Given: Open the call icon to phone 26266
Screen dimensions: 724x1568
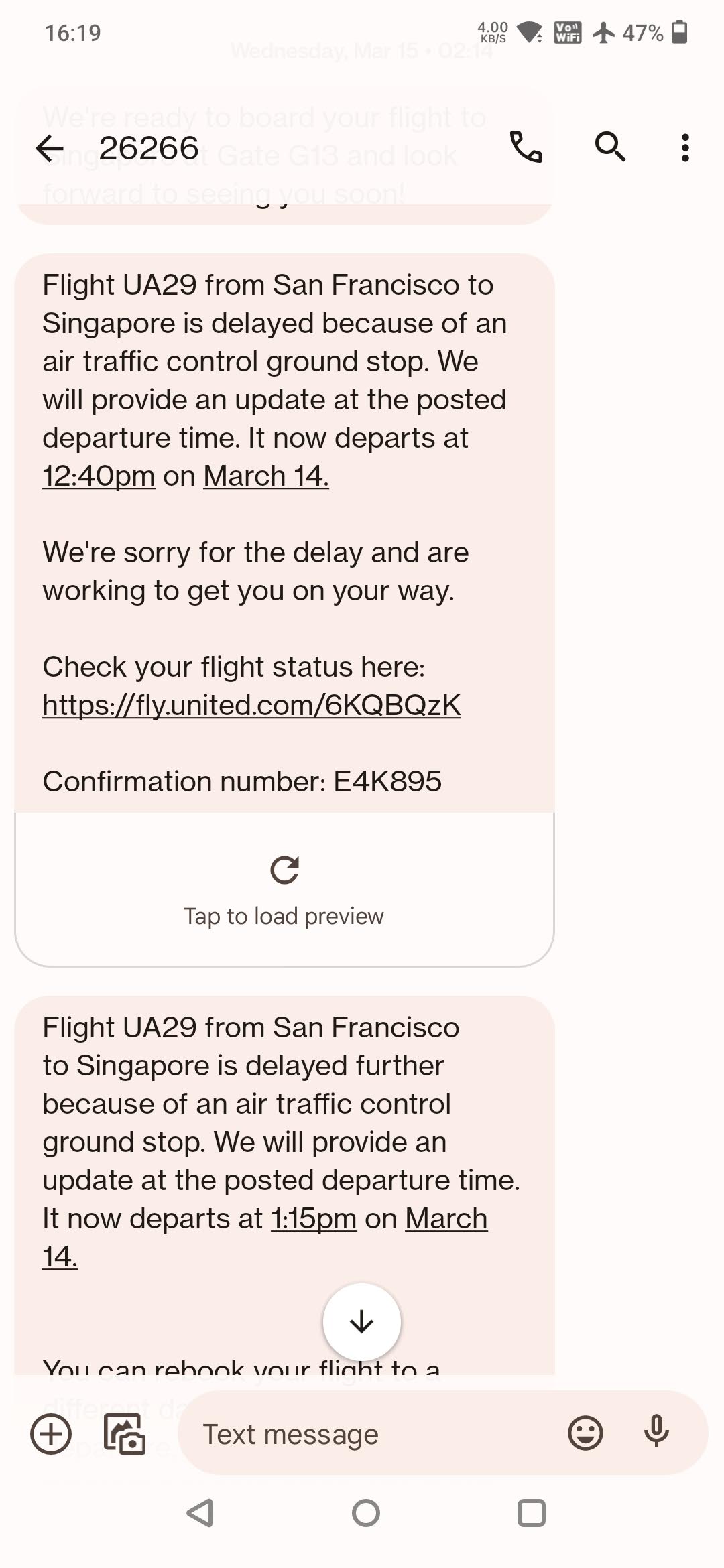Looking at the screenshot, I should coord(527,147).
